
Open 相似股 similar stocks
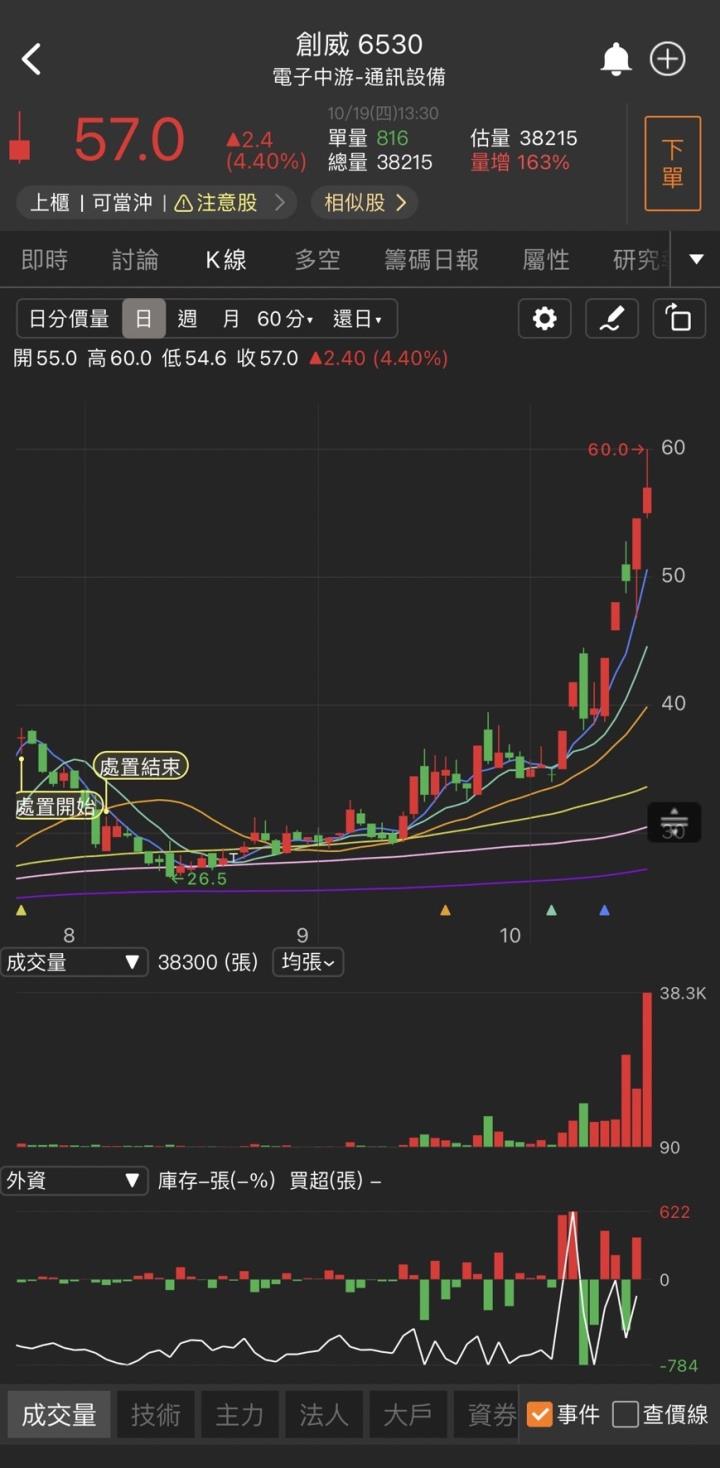pyautogui.click(x=364, y=203)
